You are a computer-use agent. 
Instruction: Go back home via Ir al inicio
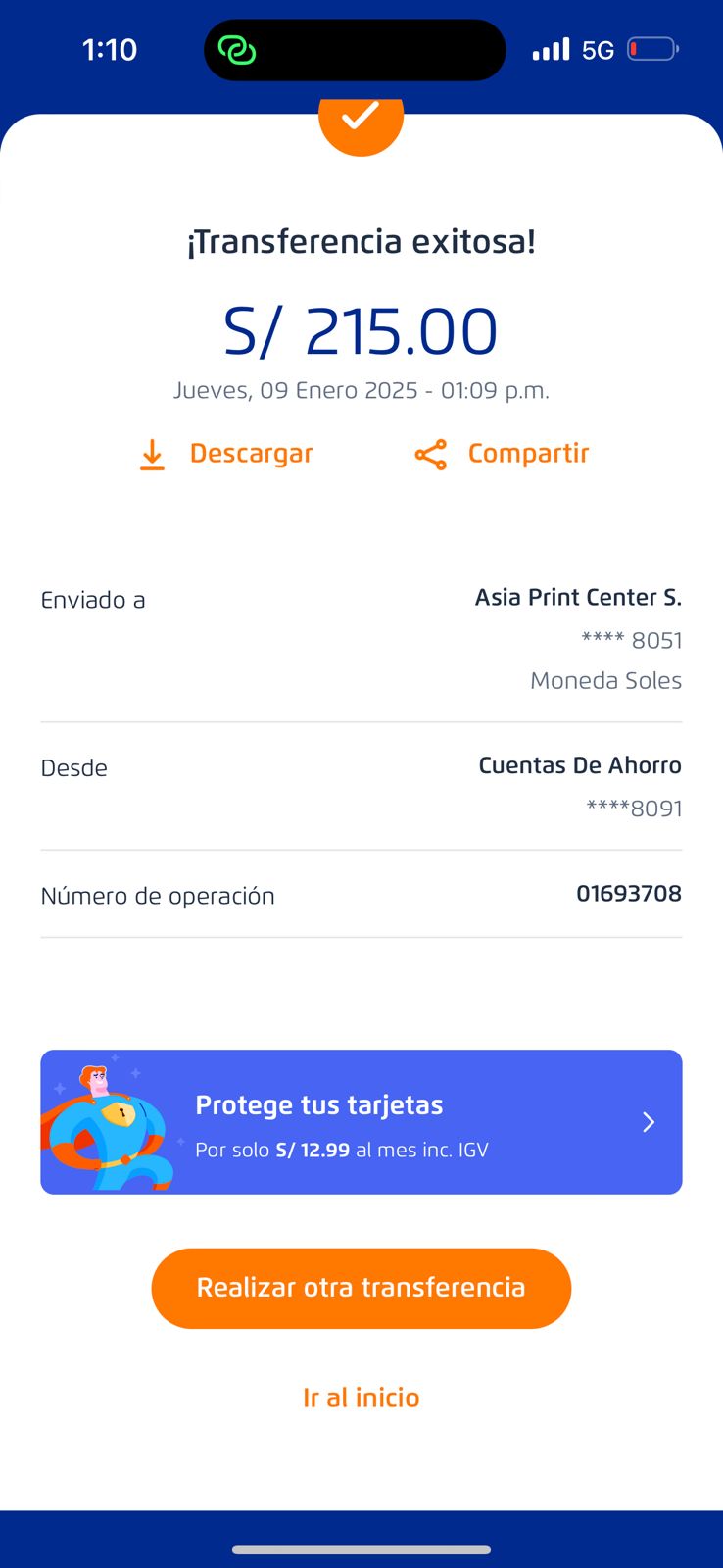(x=361, y=1397)
